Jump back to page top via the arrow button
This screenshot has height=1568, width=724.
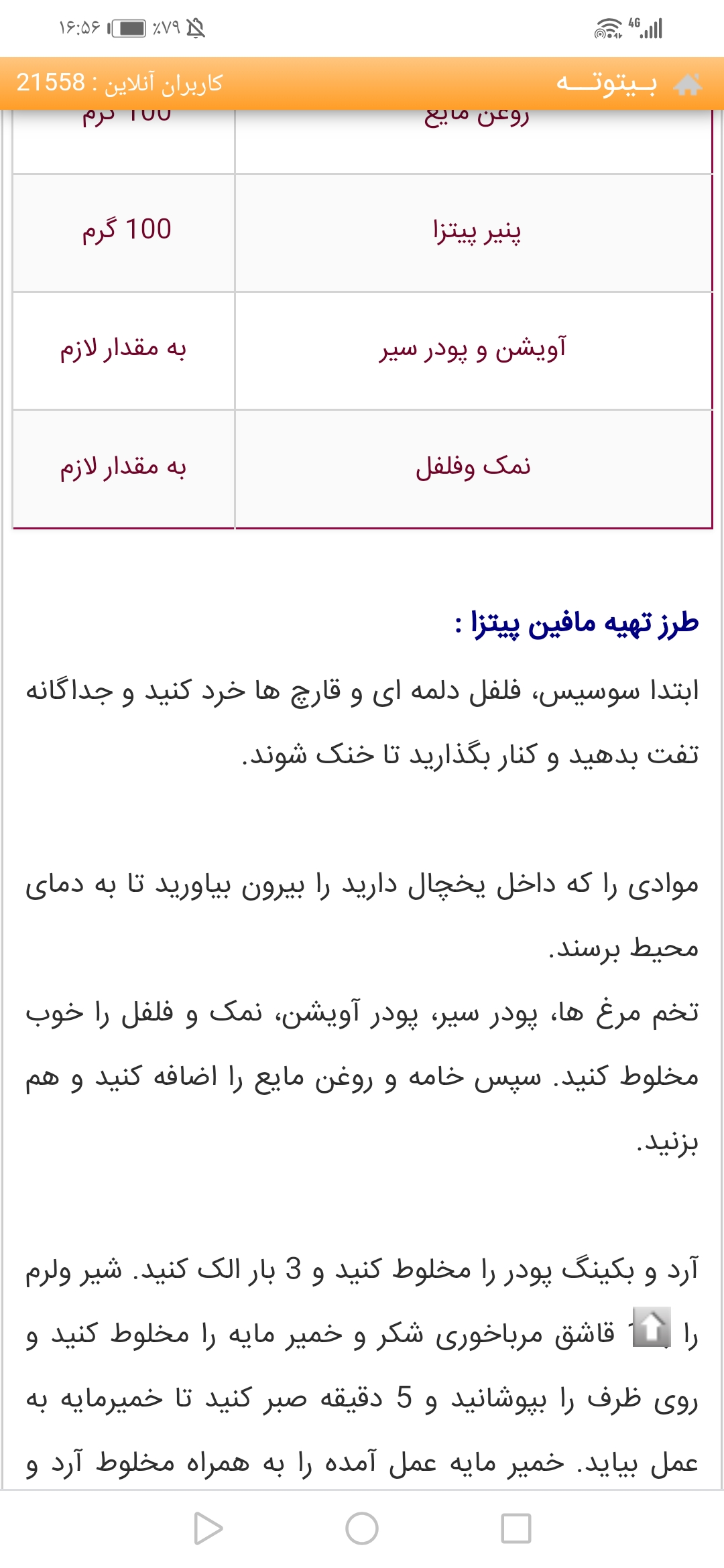[x=652, y=1327]
